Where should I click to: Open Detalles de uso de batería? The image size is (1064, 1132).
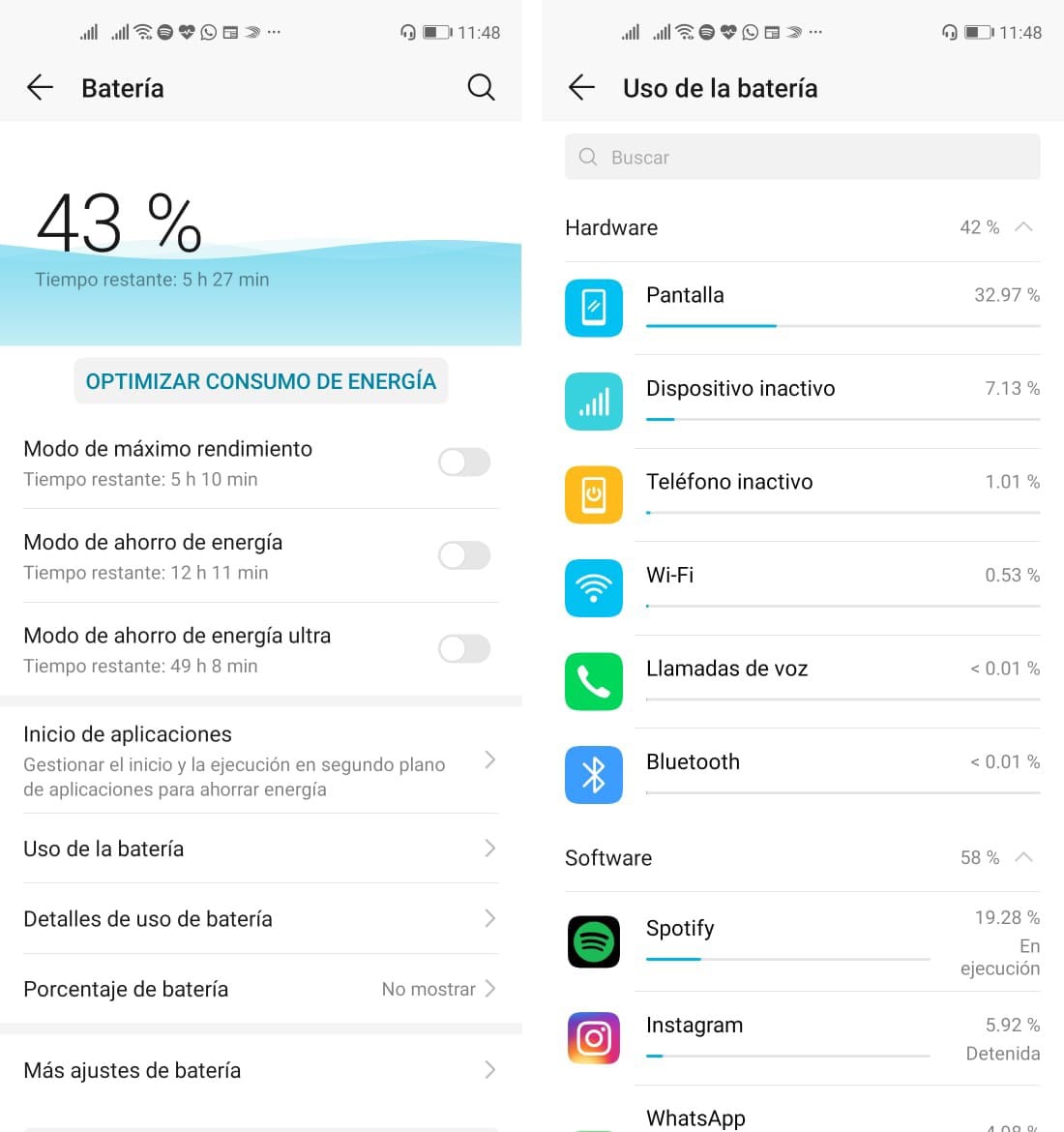pos(261,919)
